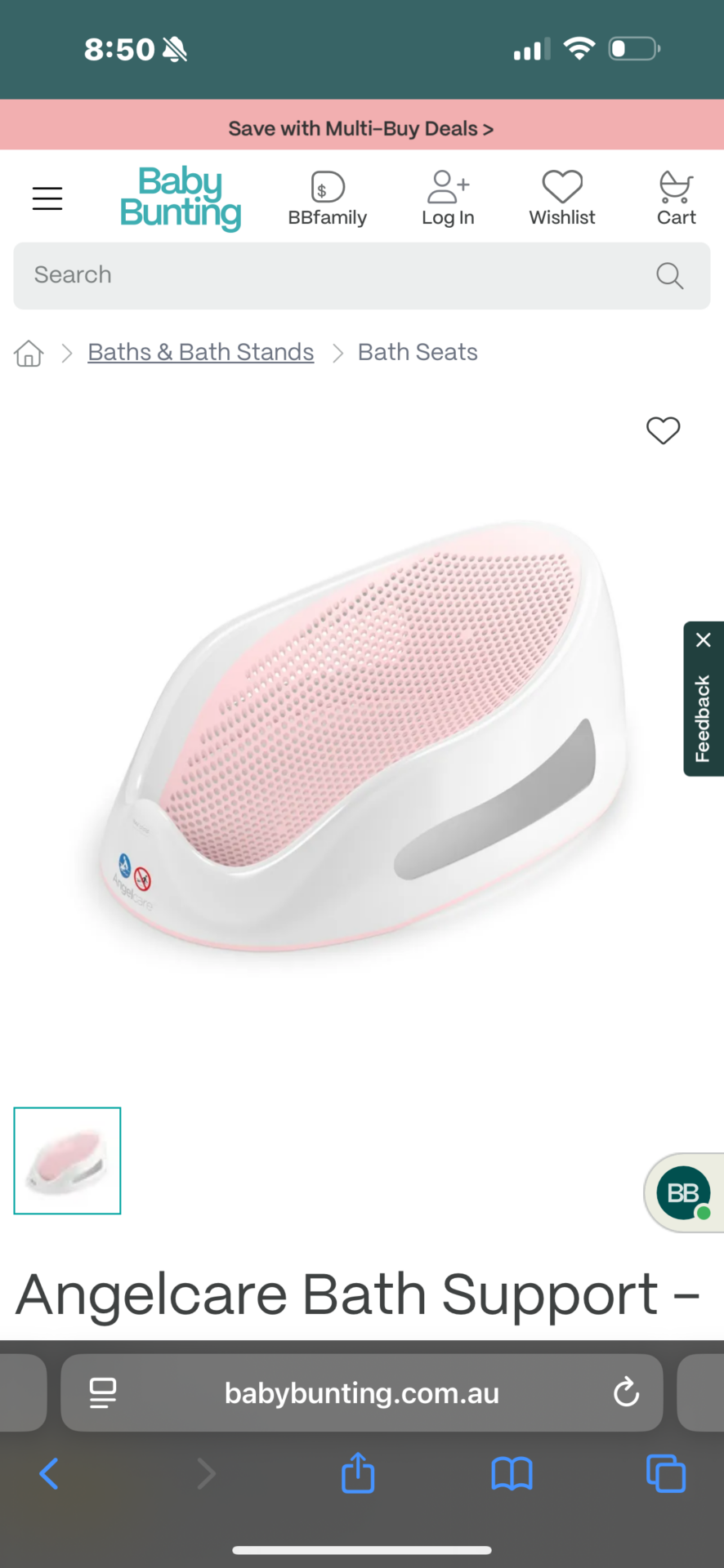Open BBfamily rewards

pos(327,198)
